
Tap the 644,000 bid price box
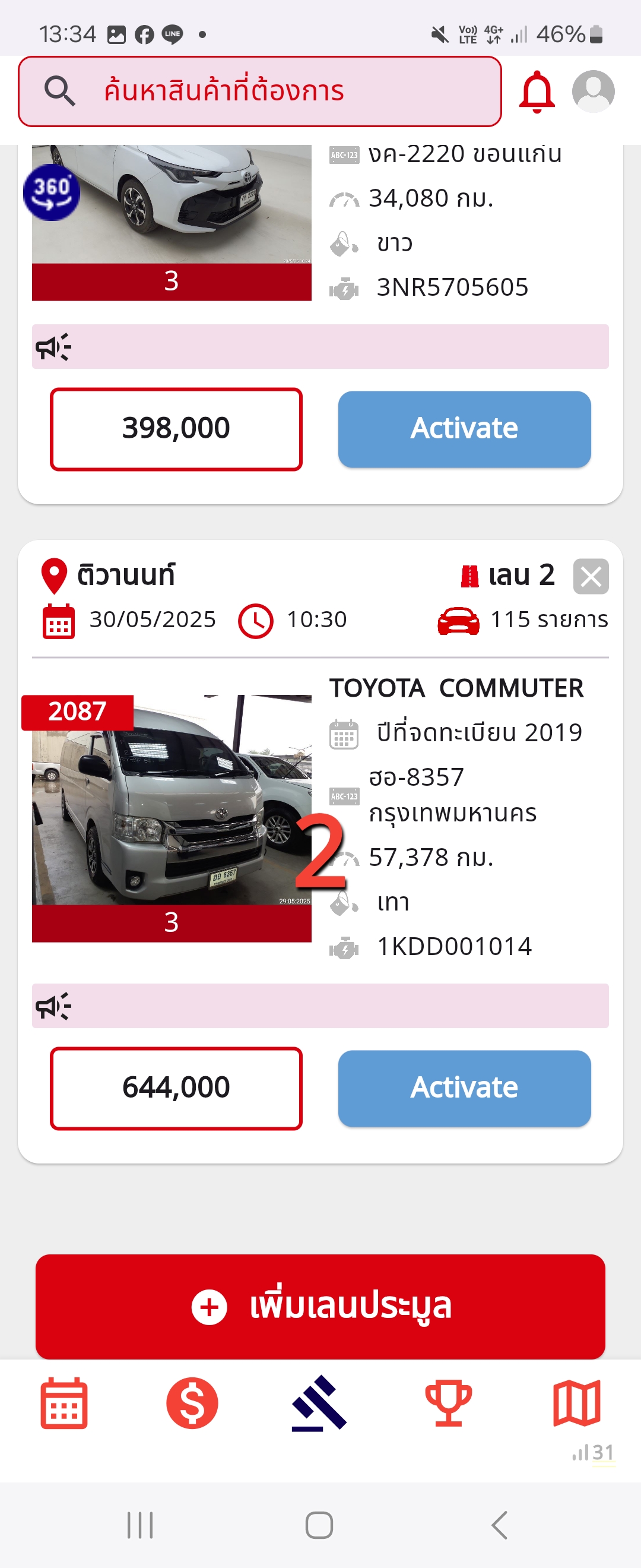pos(176,1088)
